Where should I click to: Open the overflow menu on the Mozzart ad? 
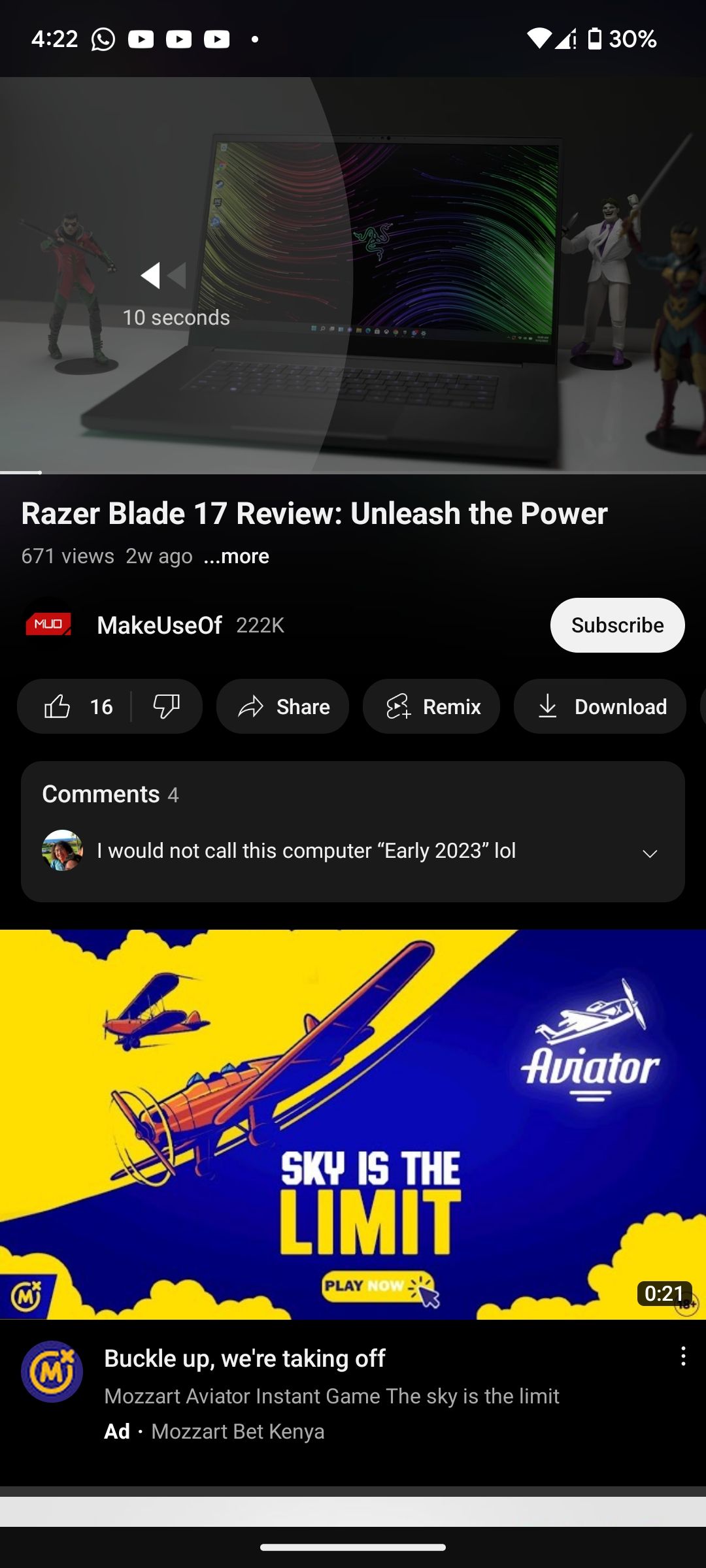[683, 1356]
